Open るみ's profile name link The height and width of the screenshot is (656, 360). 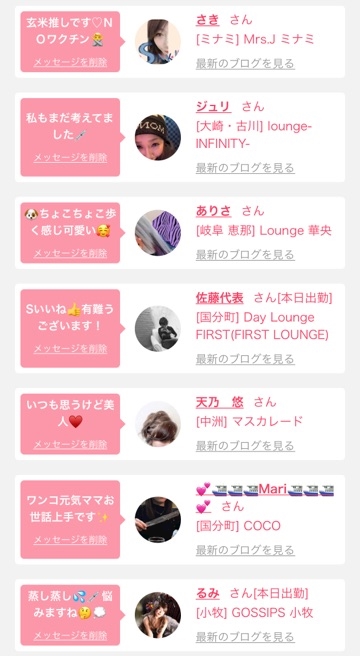(x=208, y=593)
